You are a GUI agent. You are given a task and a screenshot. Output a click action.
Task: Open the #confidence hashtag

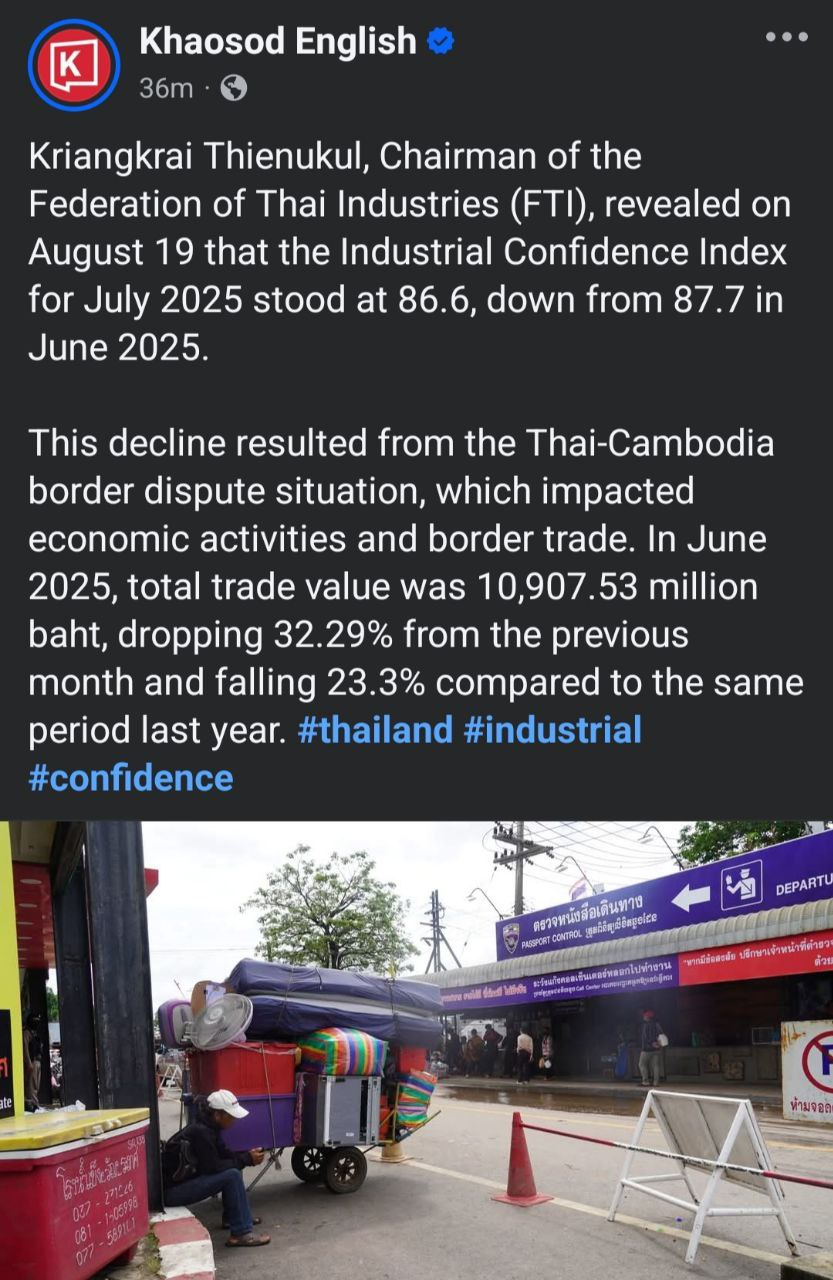point(131,778)
